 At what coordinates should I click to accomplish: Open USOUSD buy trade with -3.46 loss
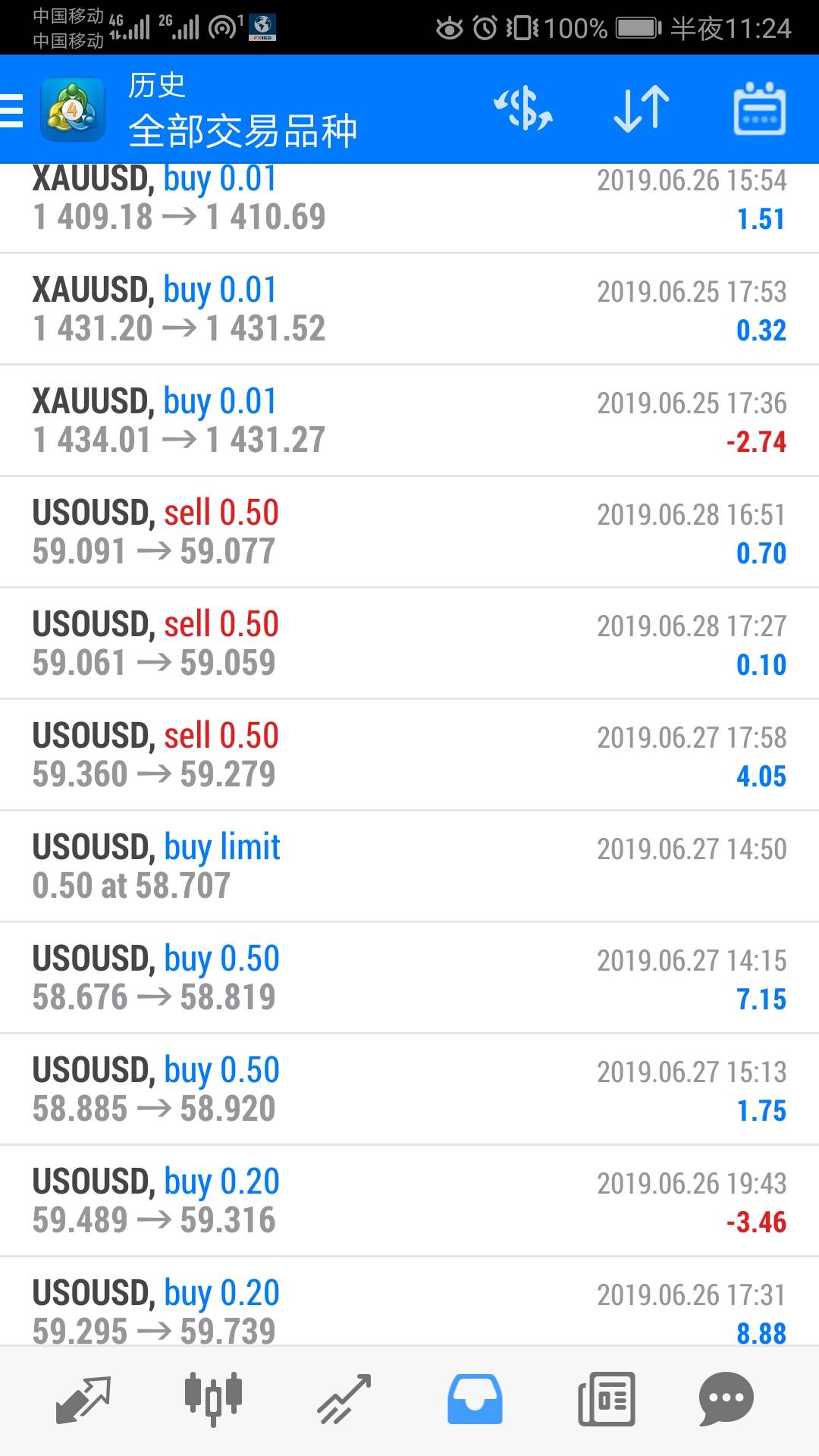409,1201
